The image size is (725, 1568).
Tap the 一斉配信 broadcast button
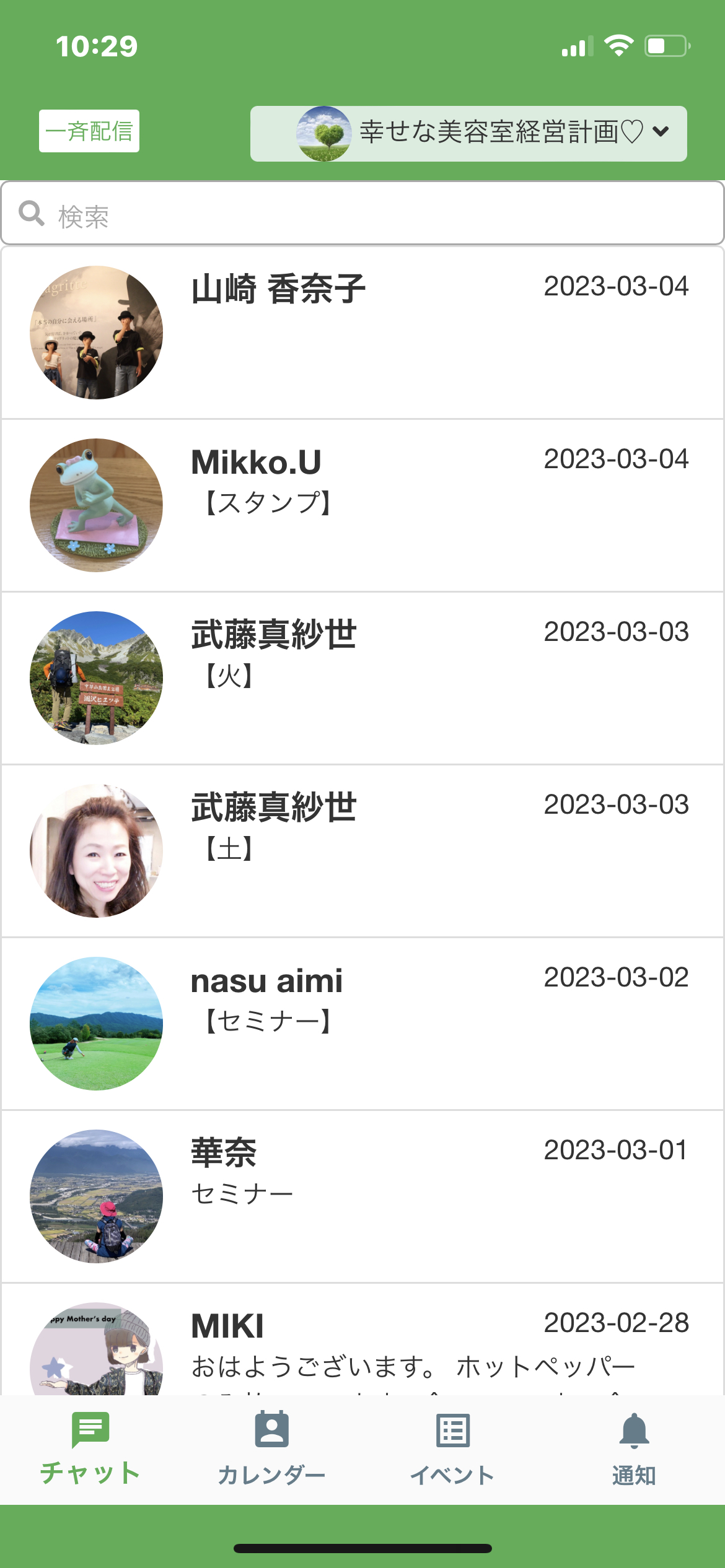tap(89, 131)
